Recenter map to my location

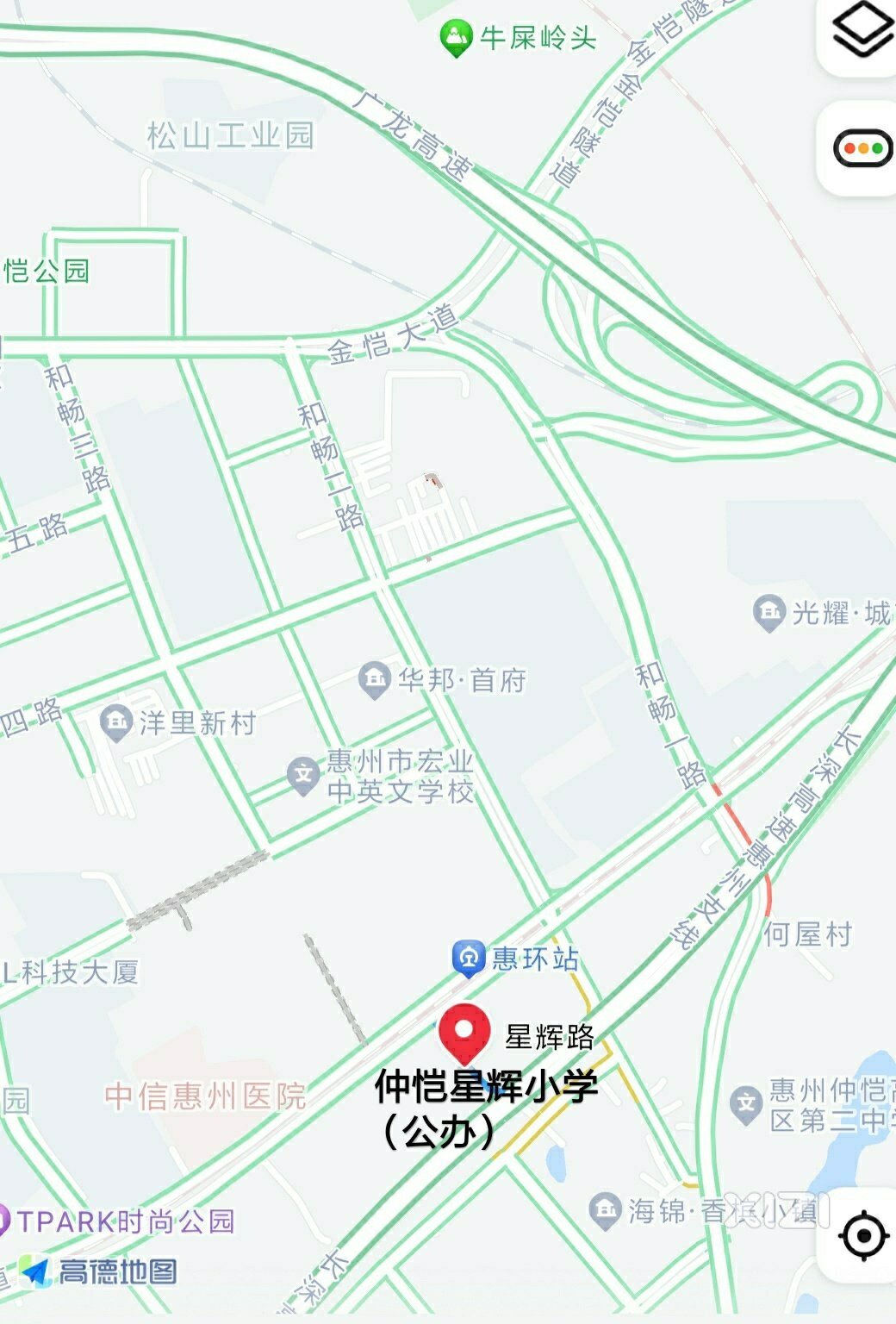(862, 1236)
